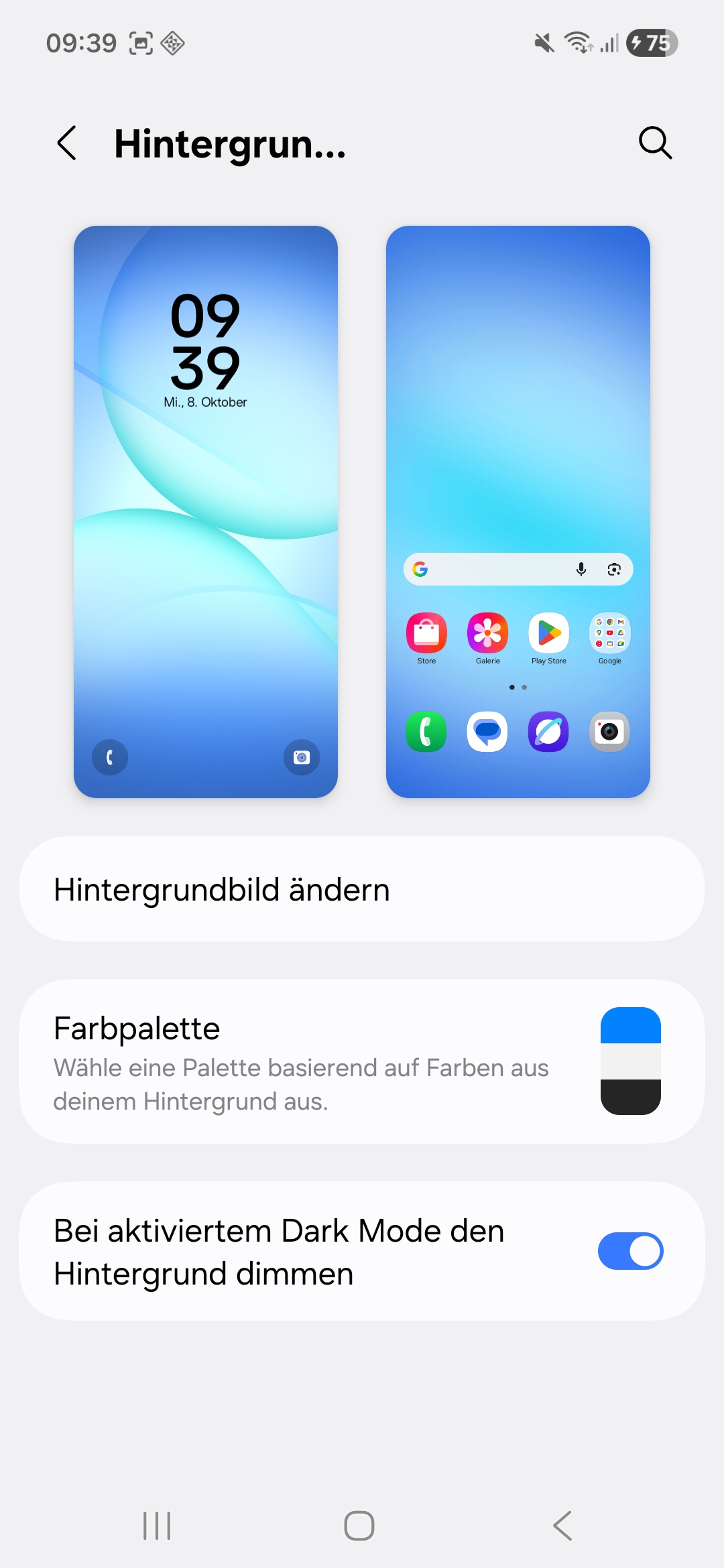Tap Hintergrundbild ändern
Viewport: 724px width, 1568px height.
click(362, 889)
